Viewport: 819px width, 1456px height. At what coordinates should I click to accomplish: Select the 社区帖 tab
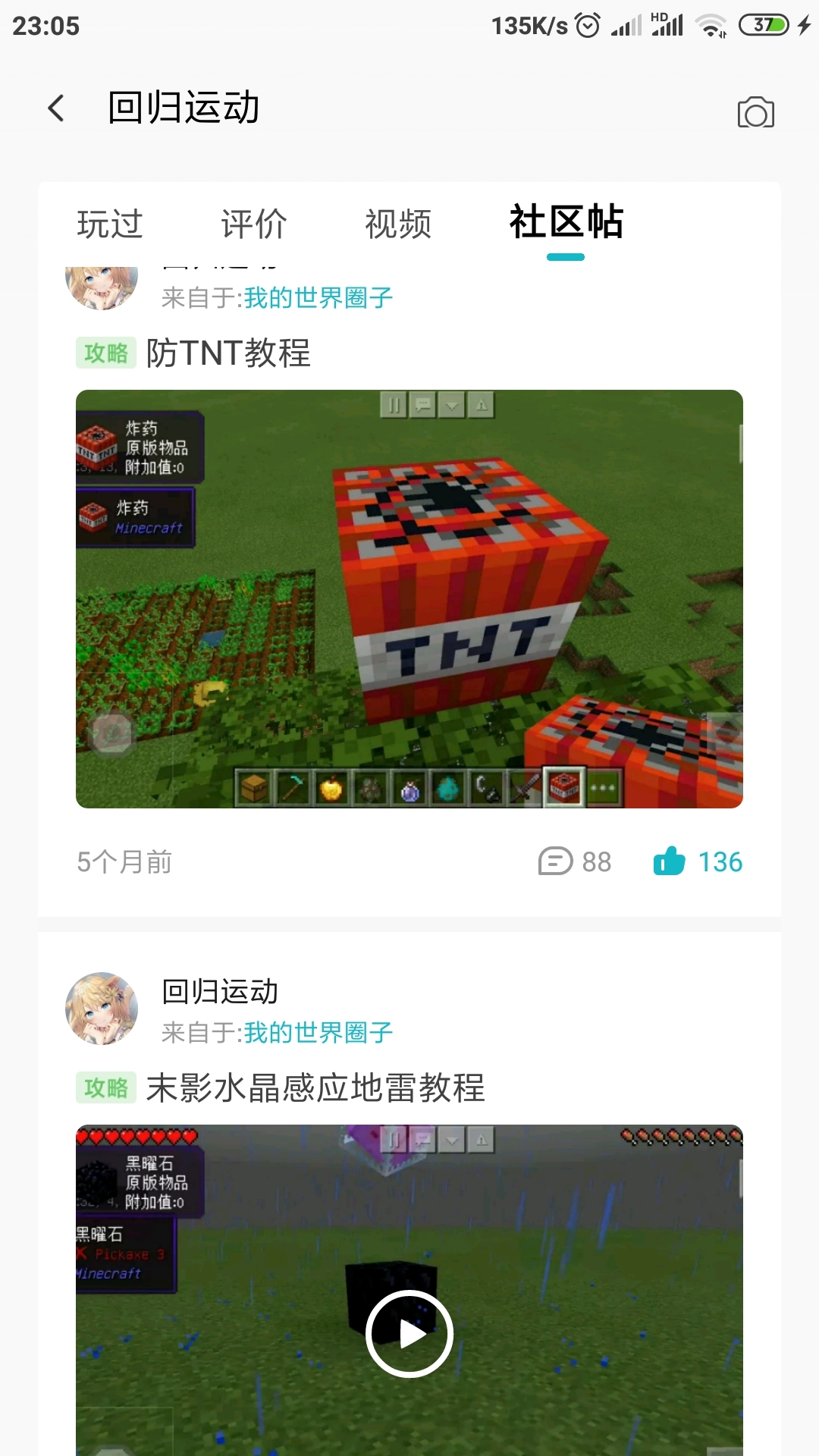pyautogui.click(x=566, y=222)
